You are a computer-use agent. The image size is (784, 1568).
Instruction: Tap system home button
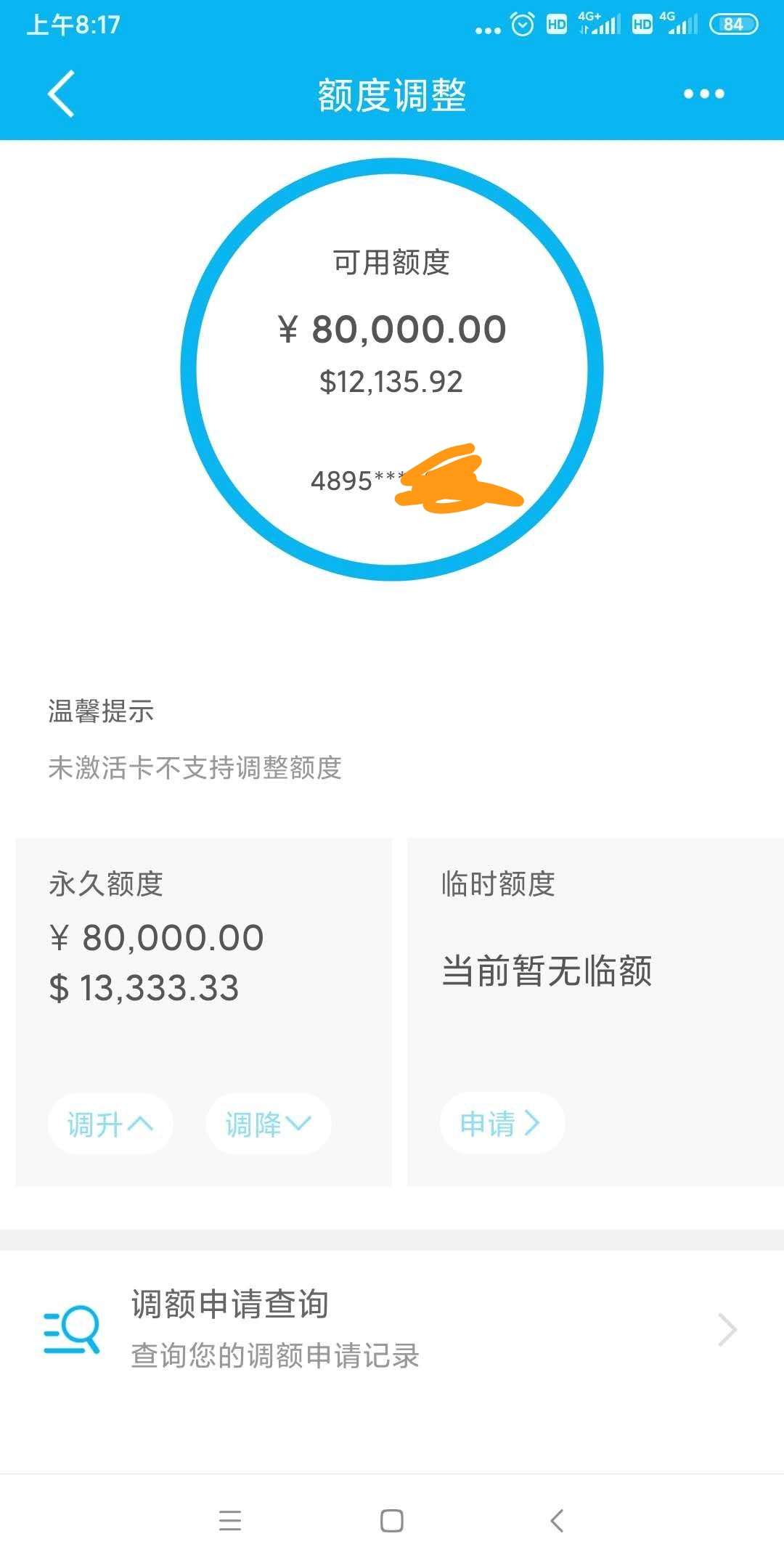[392, 1520]
